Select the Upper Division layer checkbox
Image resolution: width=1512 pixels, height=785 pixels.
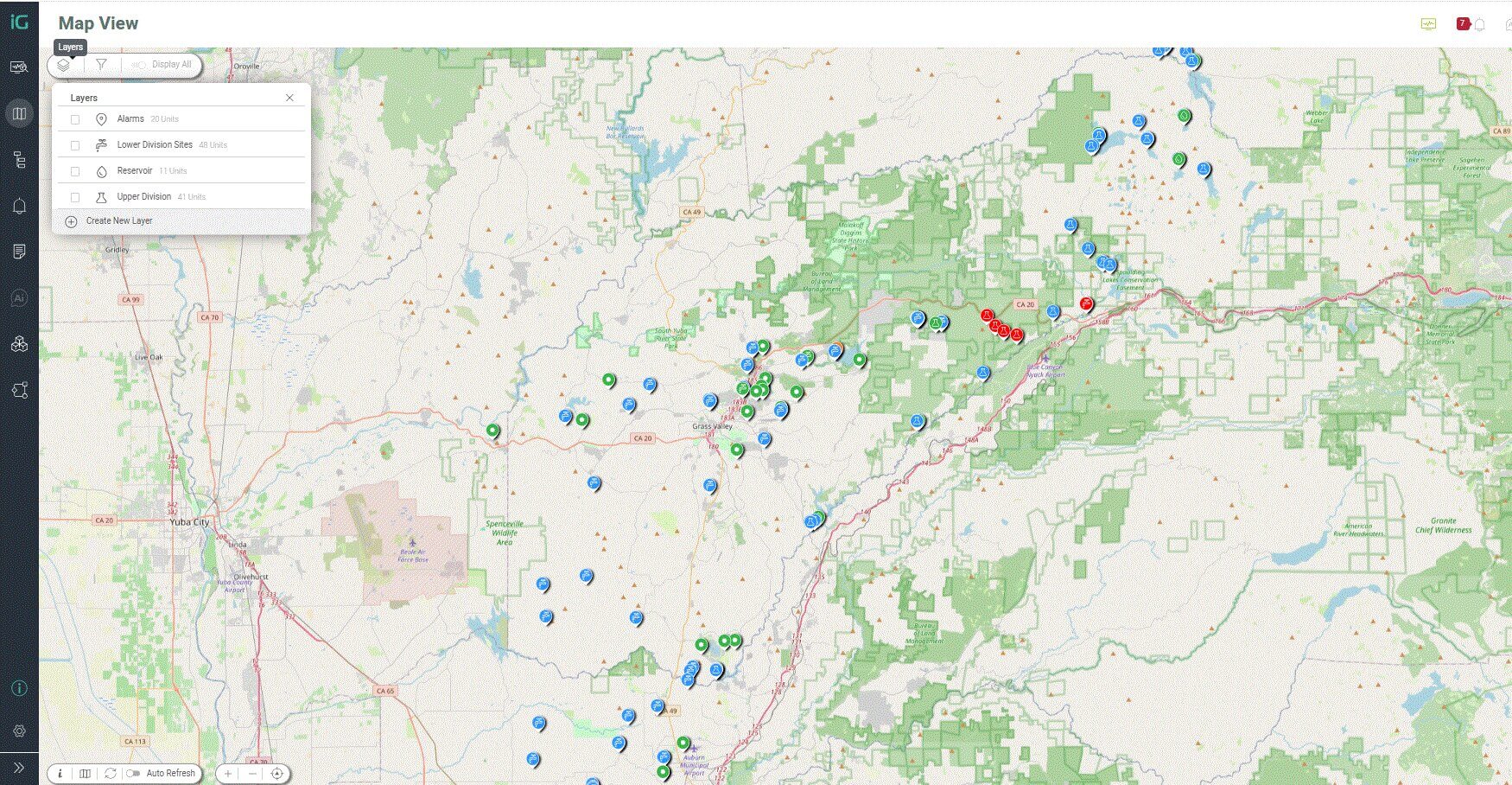click(x=75, y=197)
